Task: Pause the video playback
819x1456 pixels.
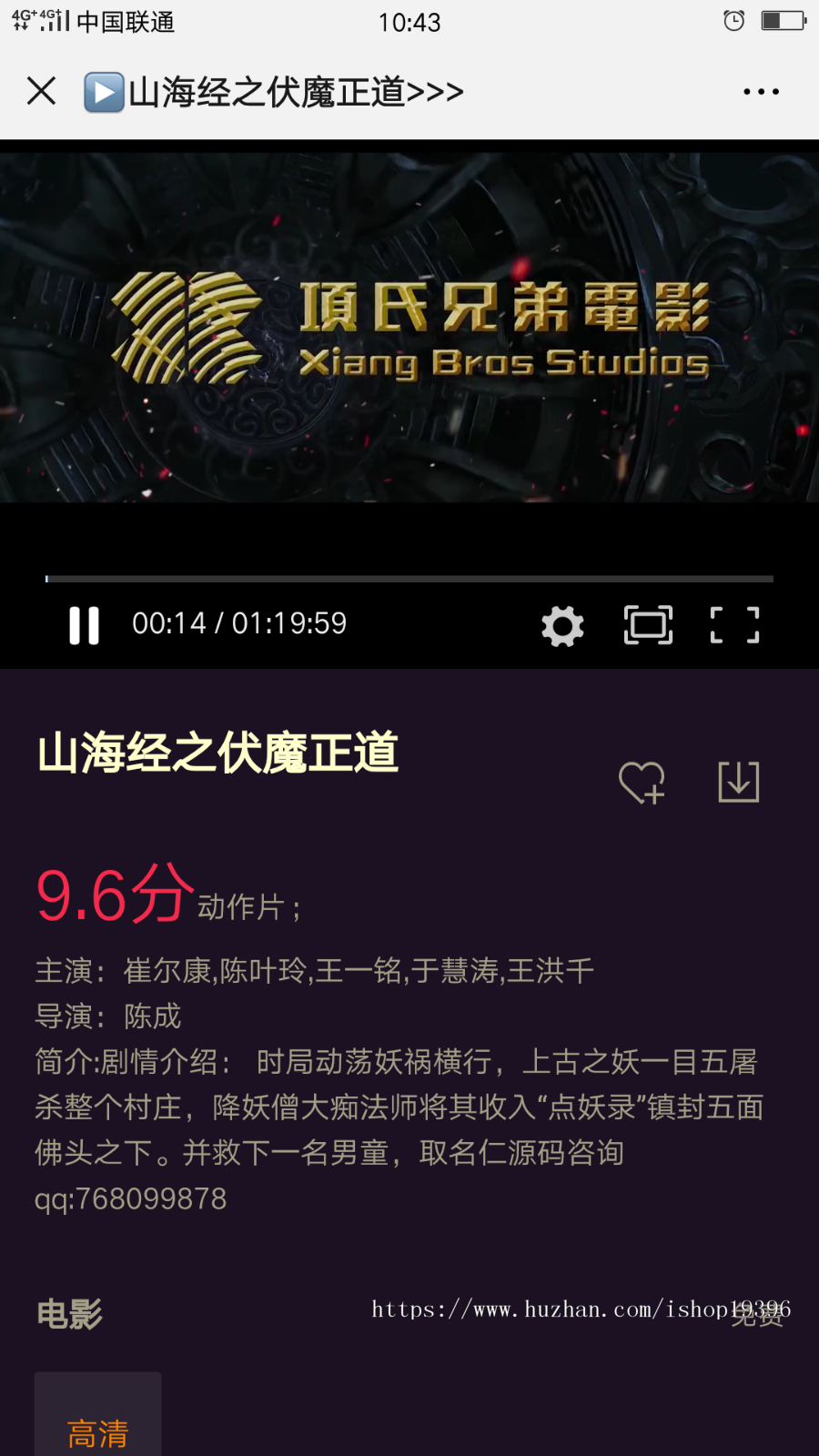Action: (85, 625)
